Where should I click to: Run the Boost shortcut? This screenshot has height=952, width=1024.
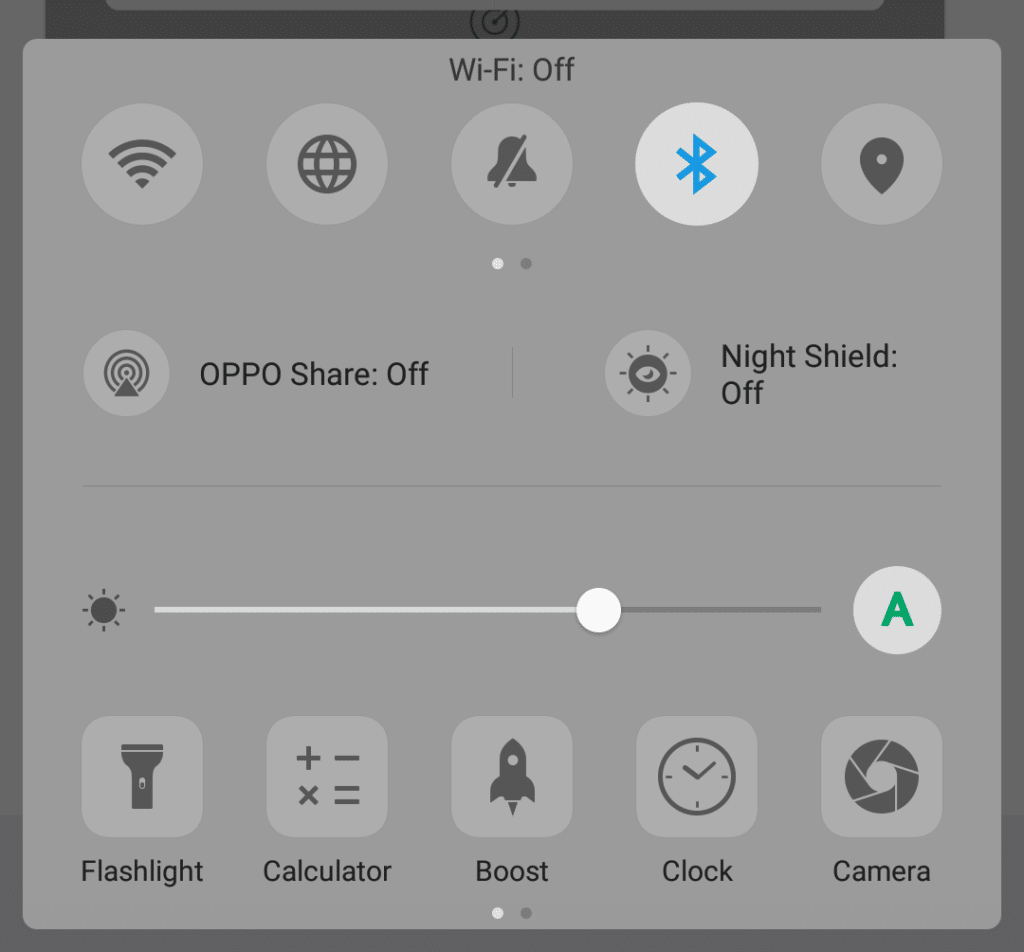click(512, 777)
